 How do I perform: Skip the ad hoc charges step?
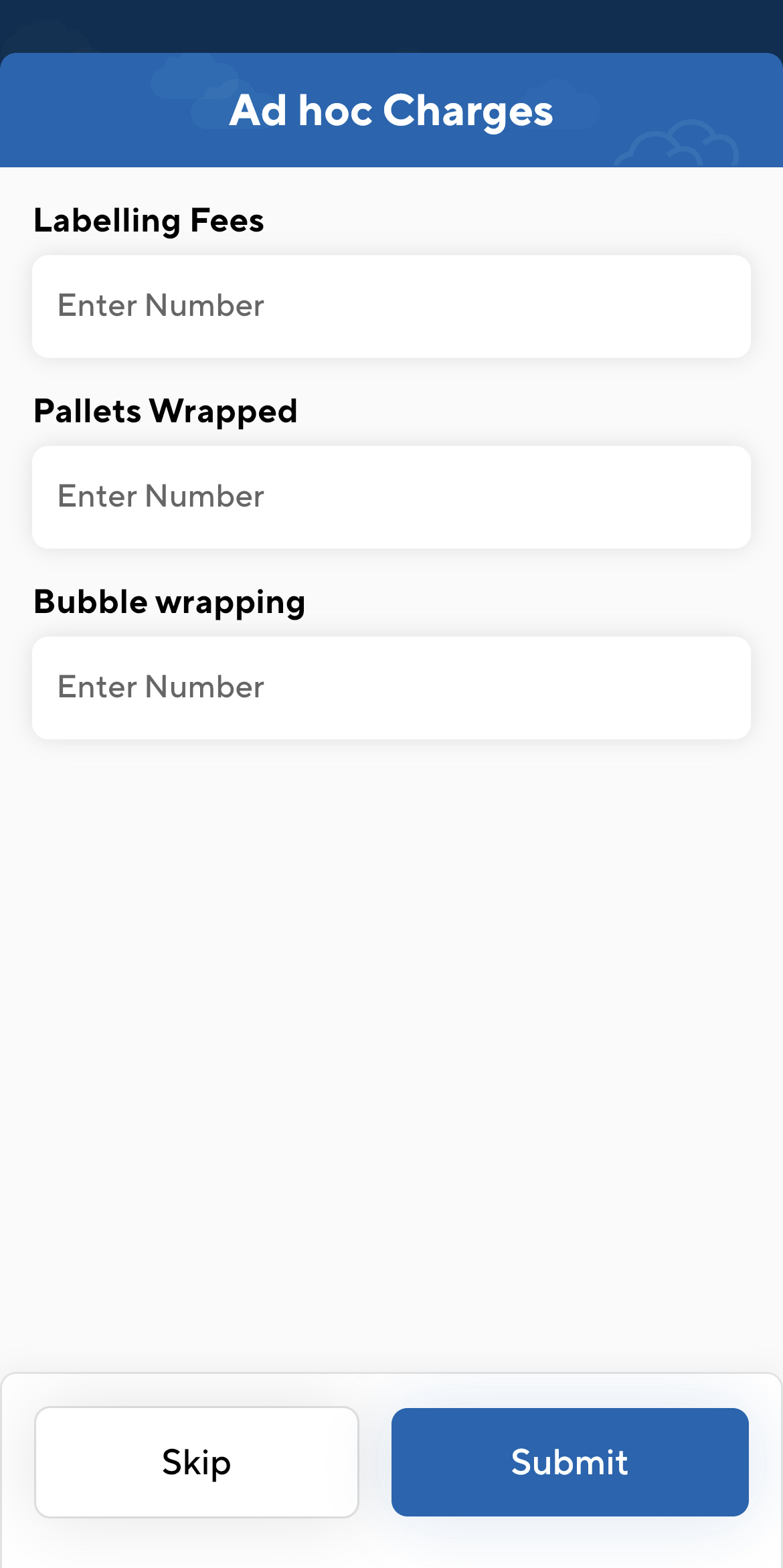point(196,1462)
